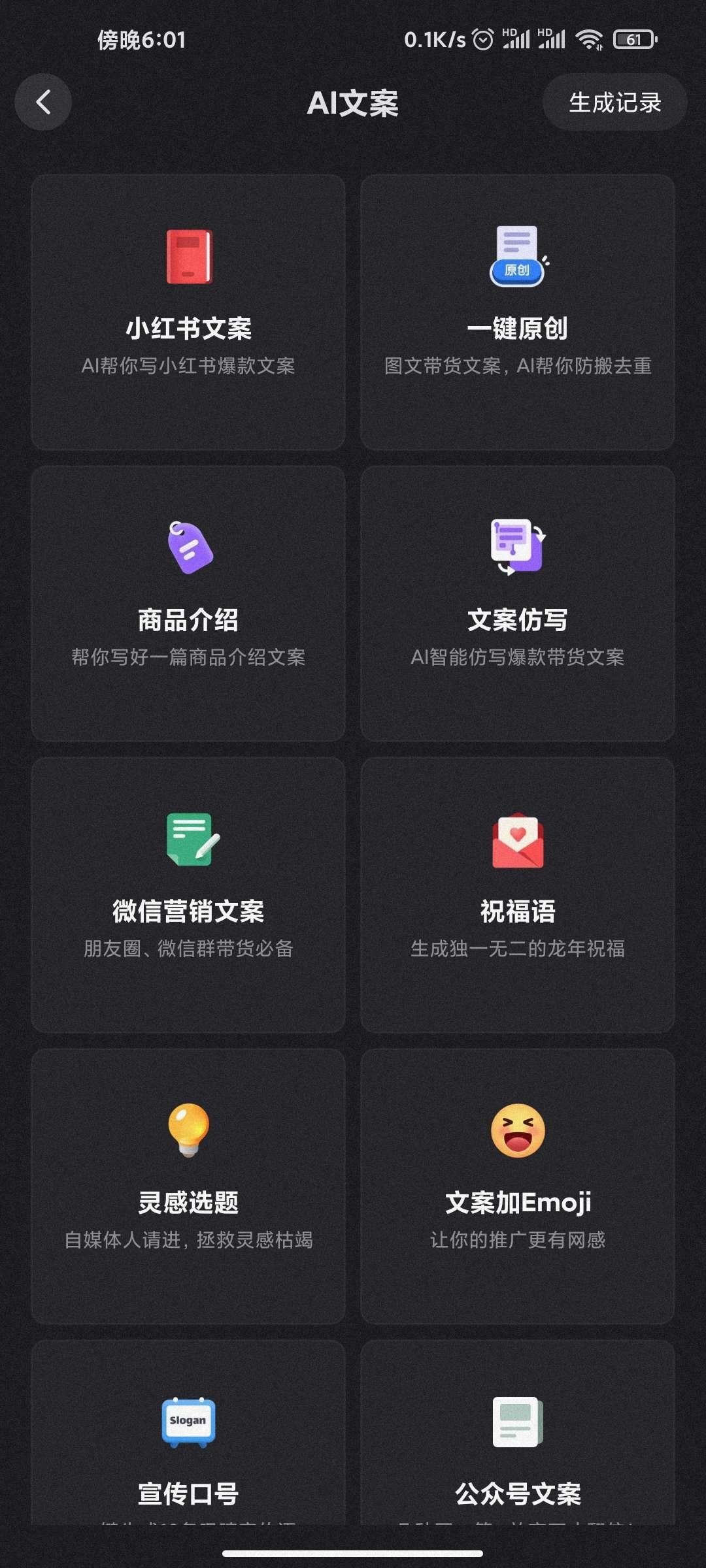
Task: Click the 文案仿写 rewriting document icon
Action: tap(516, 547)
